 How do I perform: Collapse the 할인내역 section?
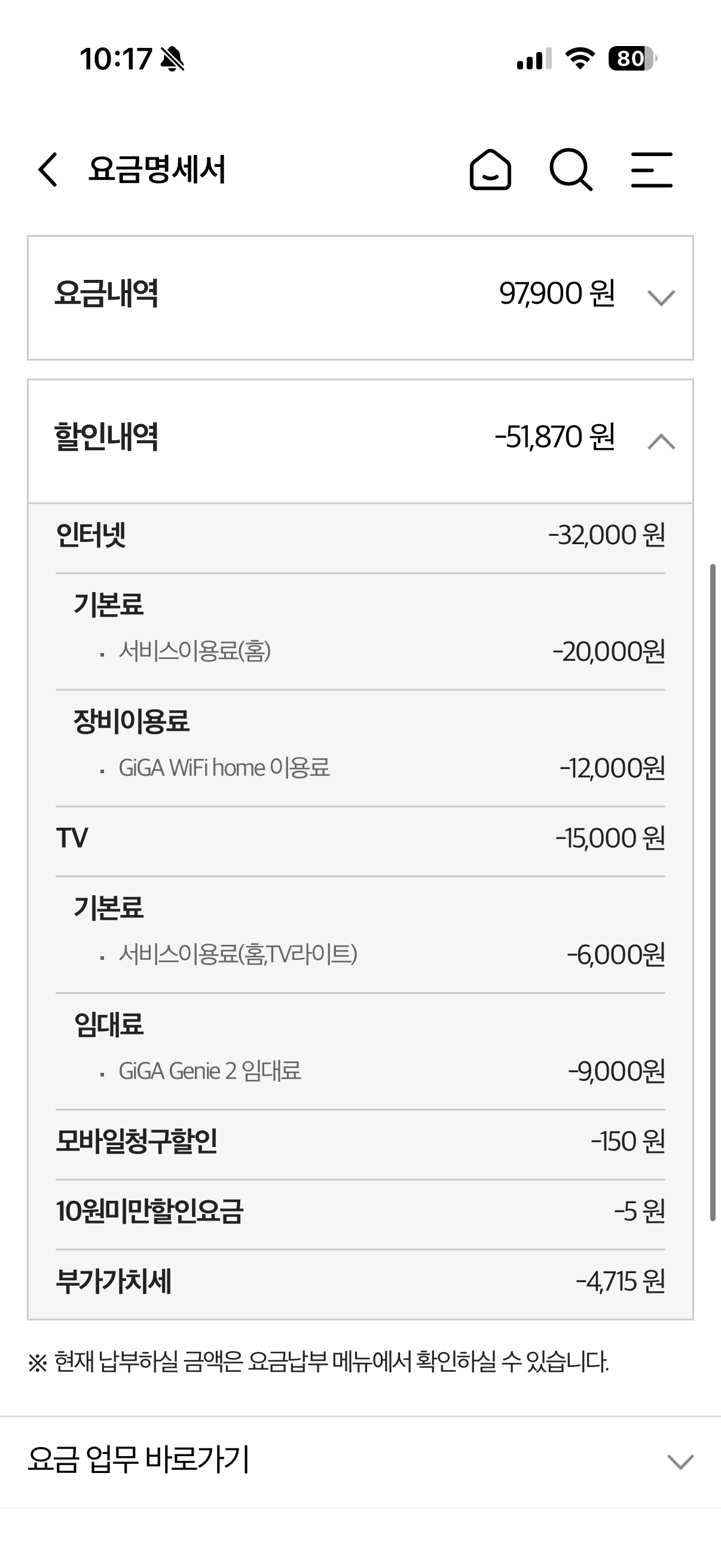tap(661, 441)
